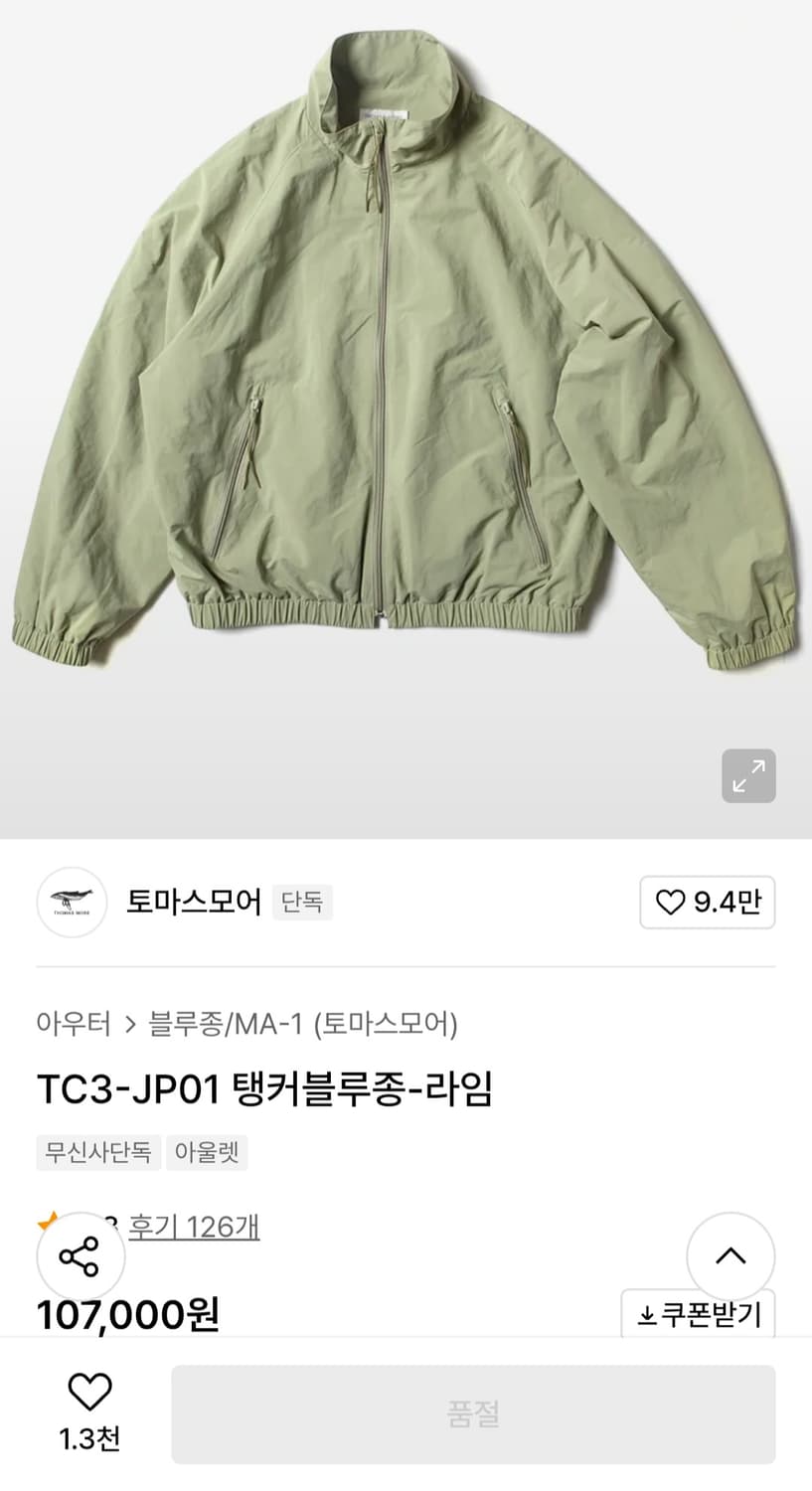Toggle the 9.4만 brand like button
This screenshot has height=1491, width=812.
708,903
